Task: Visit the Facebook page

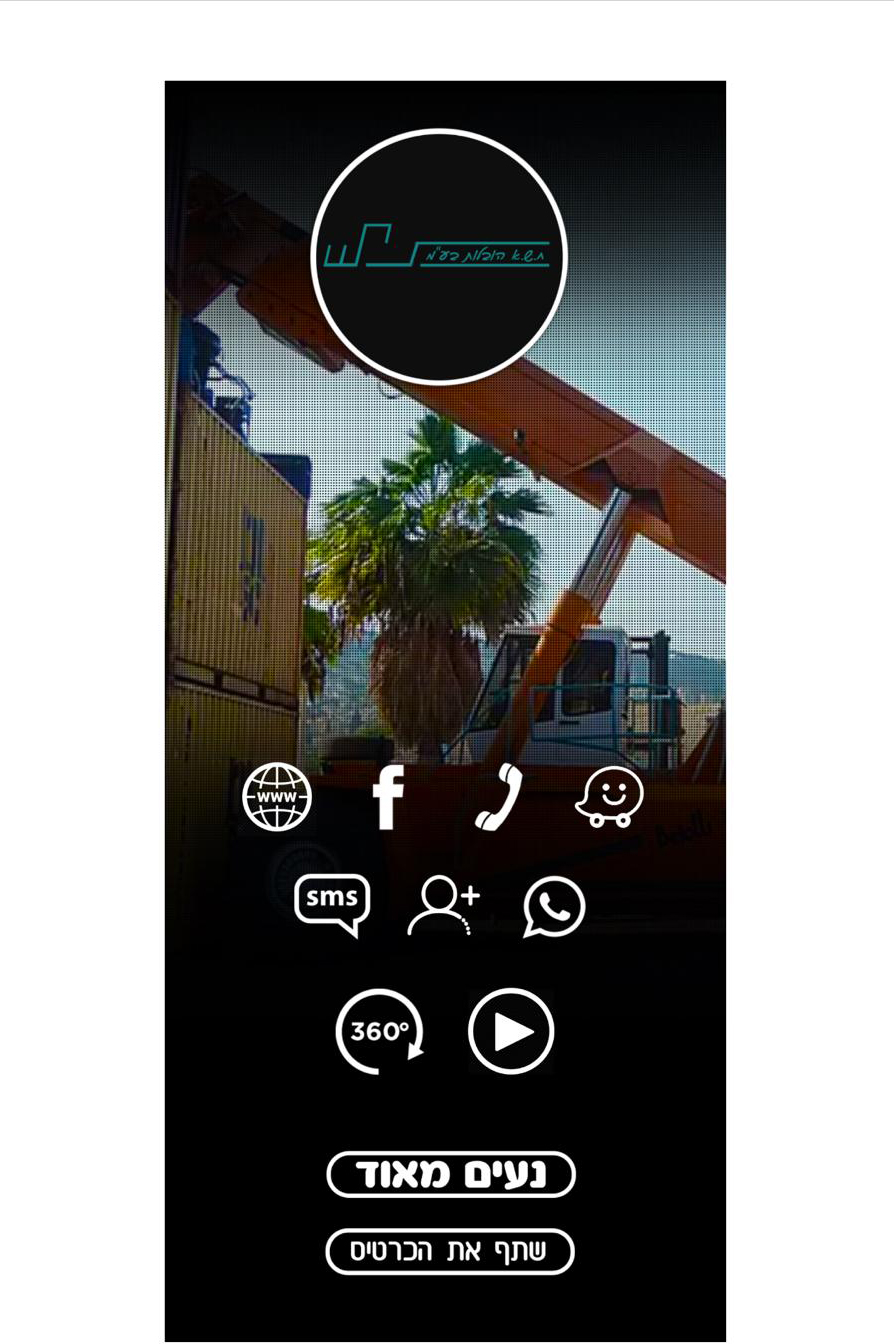Action: (x=388, y=797)
